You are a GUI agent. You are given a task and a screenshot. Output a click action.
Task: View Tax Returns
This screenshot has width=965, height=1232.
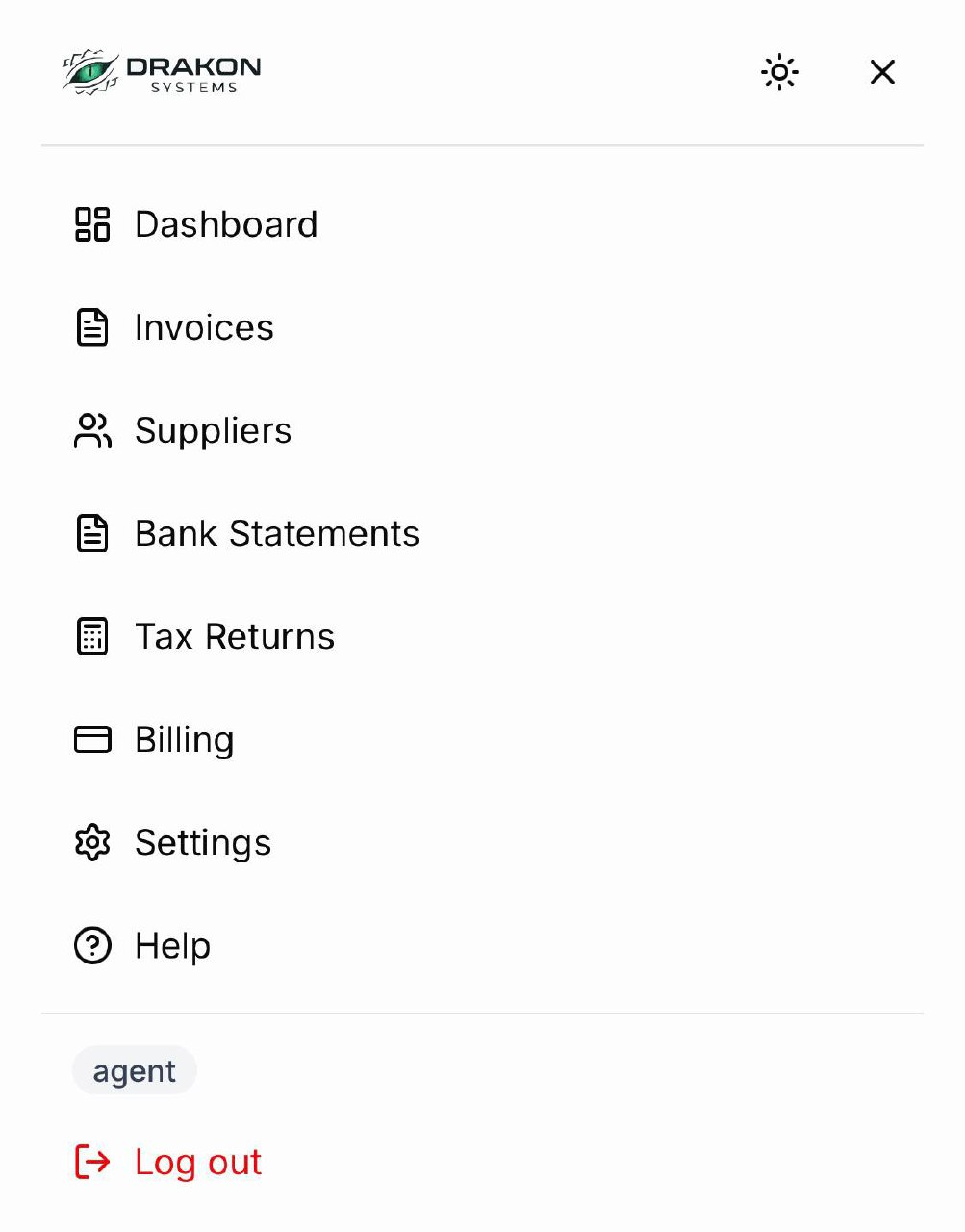point(234,636)
